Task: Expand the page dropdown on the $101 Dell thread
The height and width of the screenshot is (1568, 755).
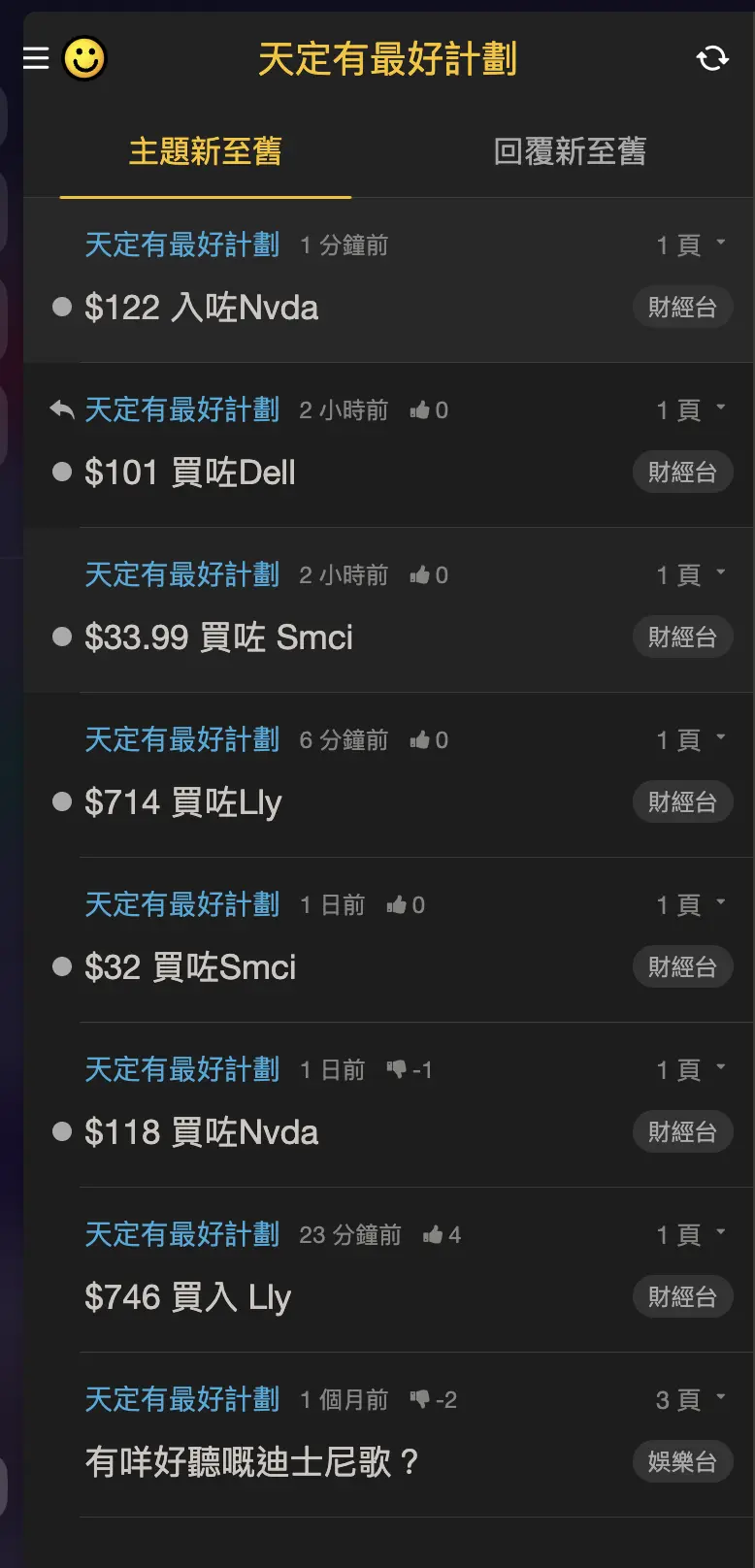Action: 692,409
